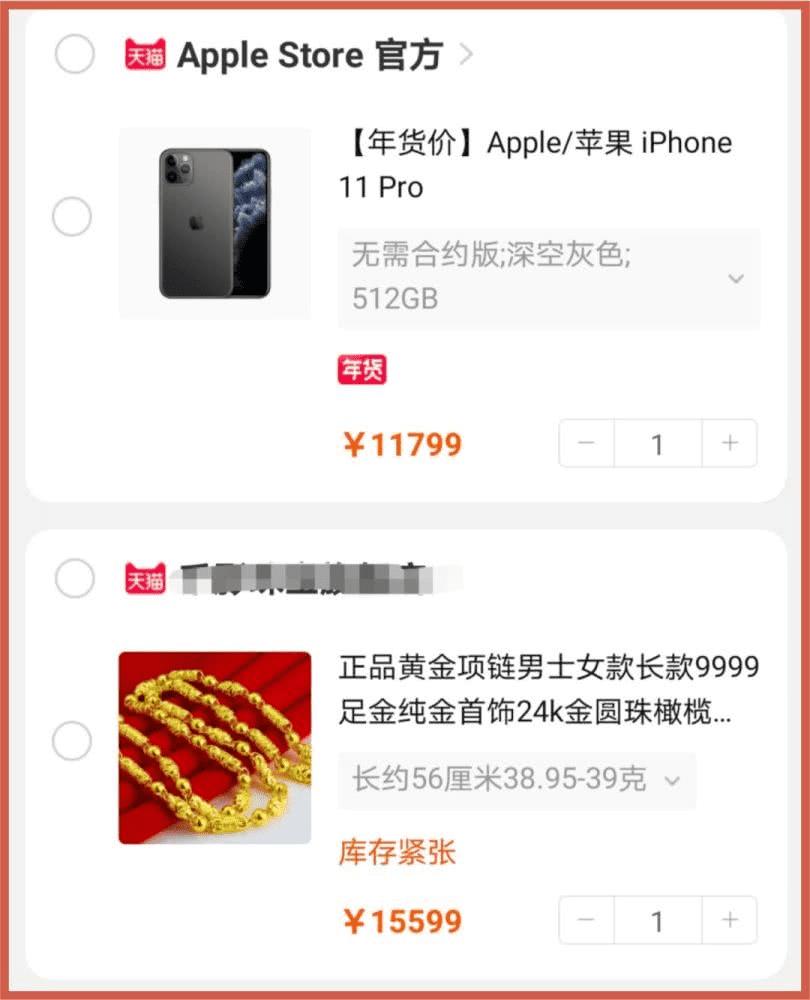Tick the checkbox for iPhone 11 Pro
This screenshot has height=1000, width=810.
click(72, 217)
